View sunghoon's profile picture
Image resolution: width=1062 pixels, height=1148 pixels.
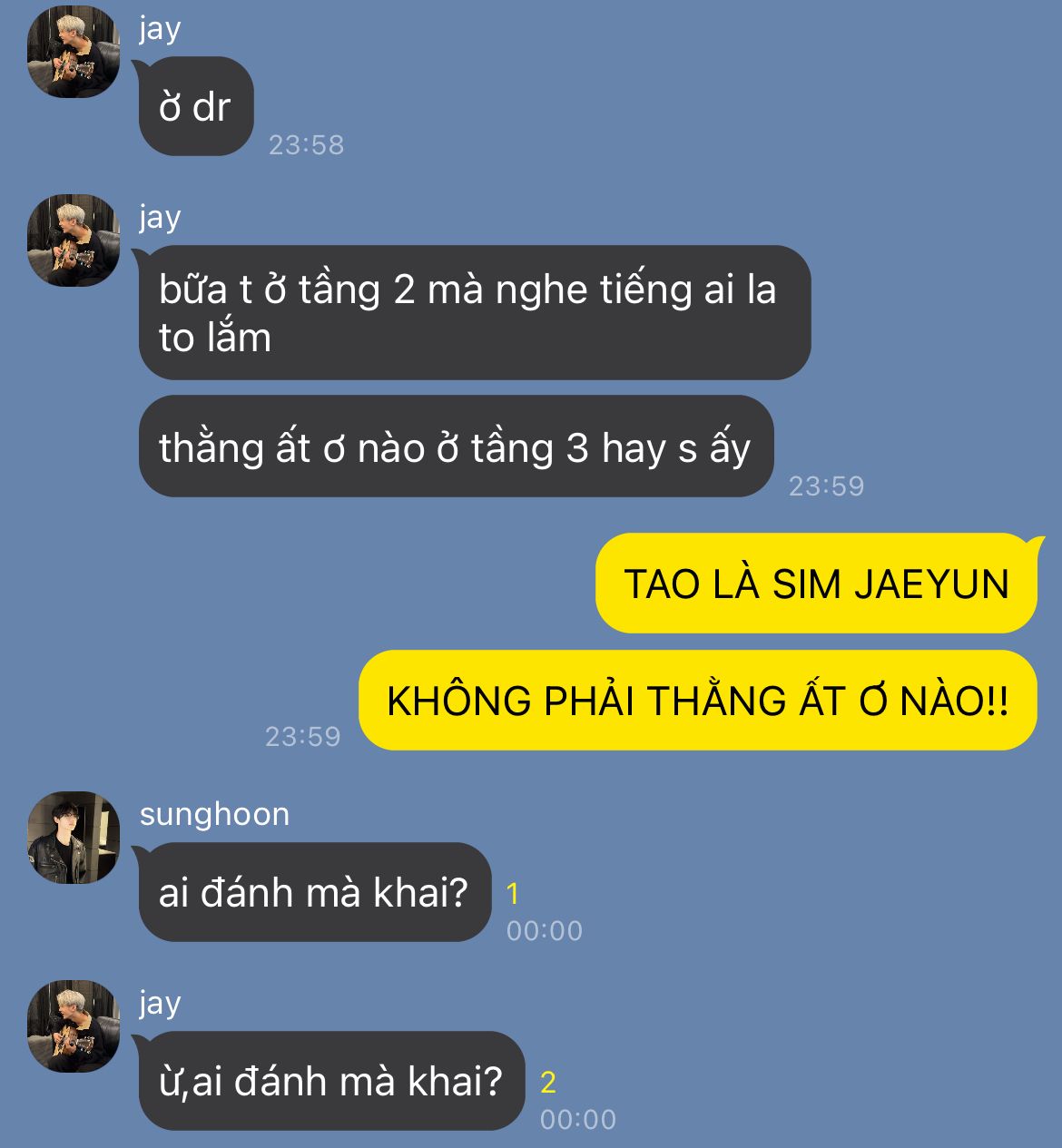pos(74,837)
